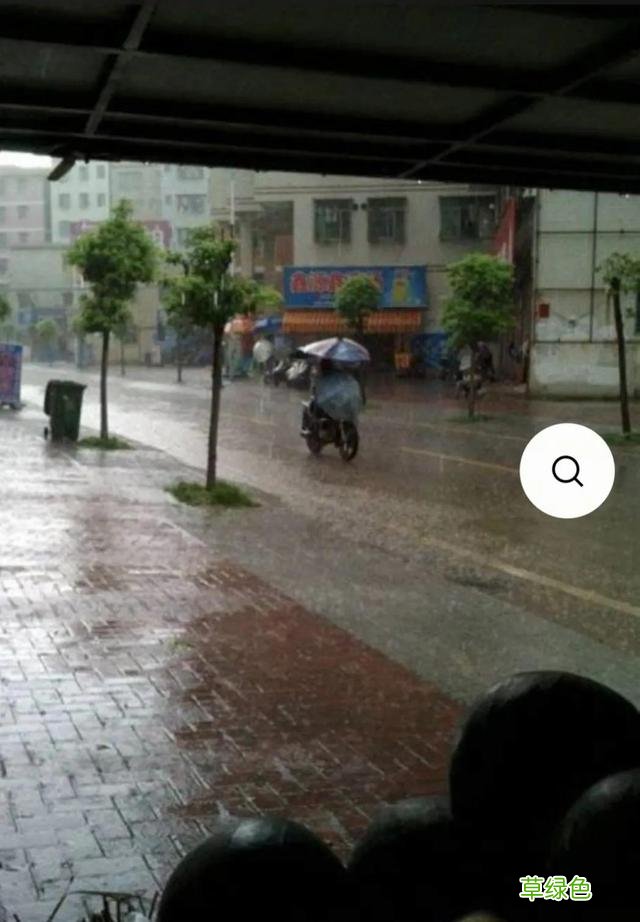Viewport: 640px width, 922px height.
Task: Tap the magnifier search button
Action: (x=567, y=470)
